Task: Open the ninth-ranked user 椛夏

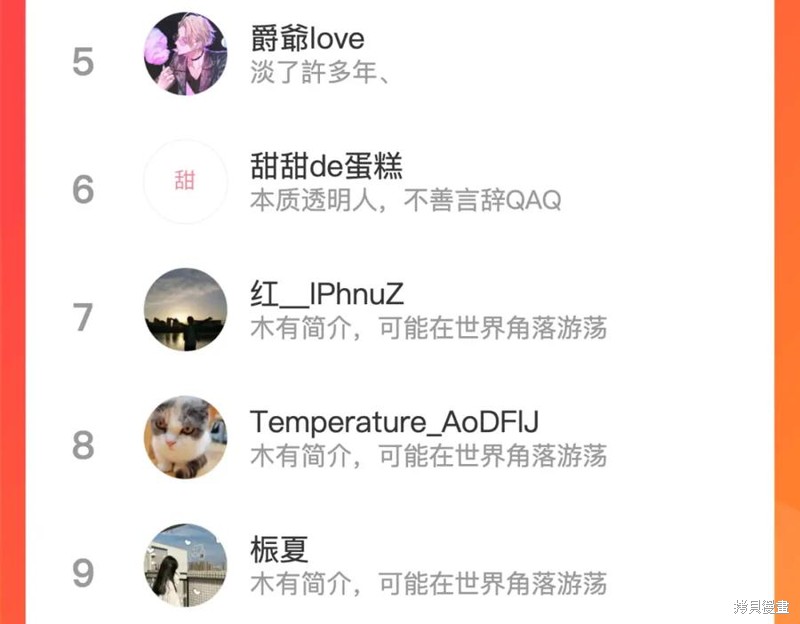Action: coord(279,551)
